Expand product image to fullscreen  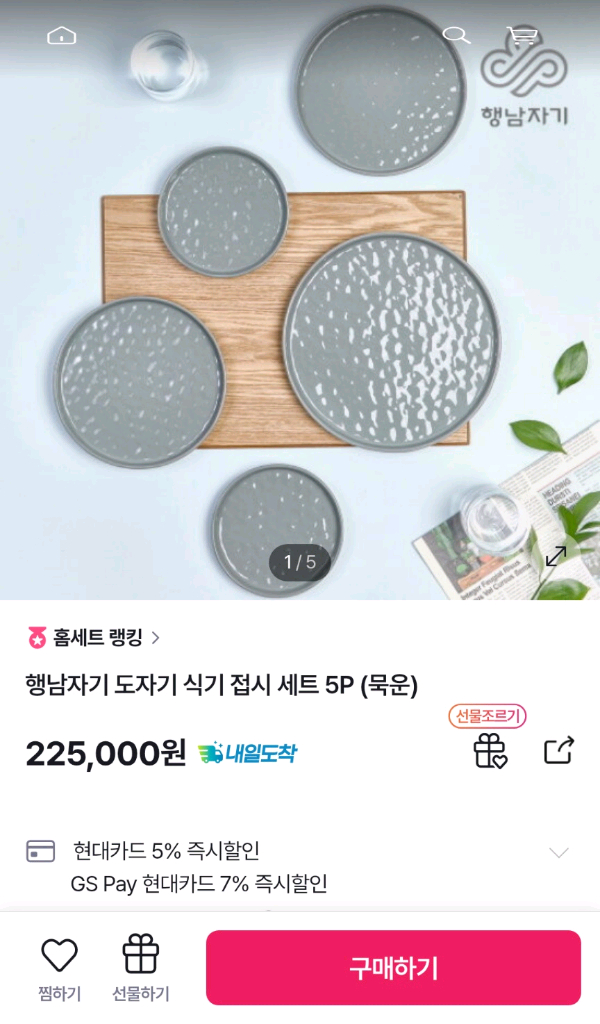point(556,554)
